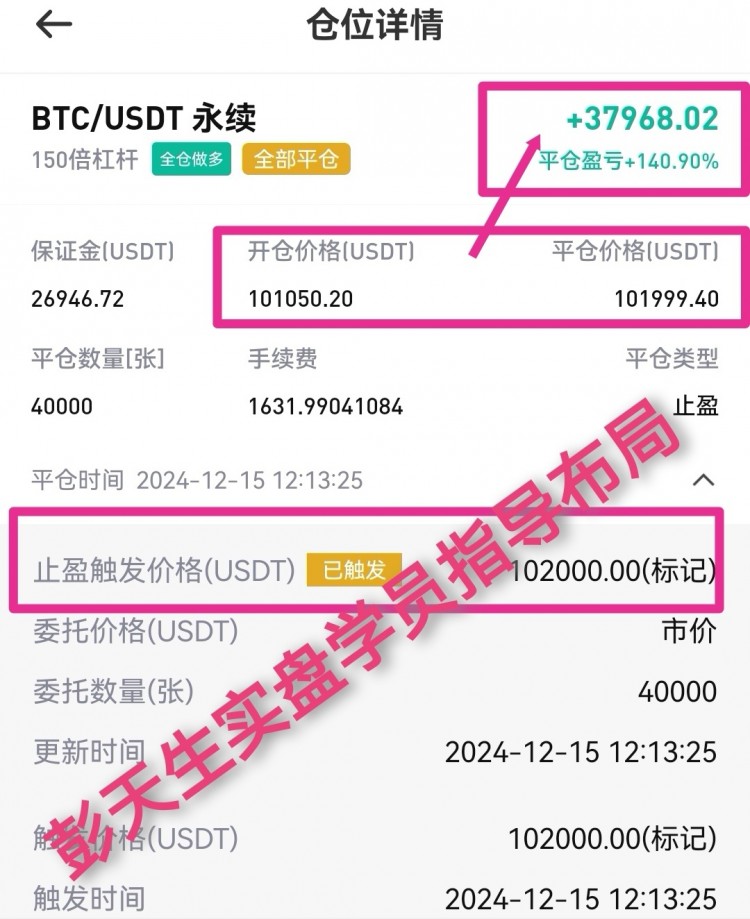Image resolution: width=750 pixels, height=919 pixels.
Task: Tap the 平仓盈亏+140.90% percentage text
Action: click(x=628, y=157)
